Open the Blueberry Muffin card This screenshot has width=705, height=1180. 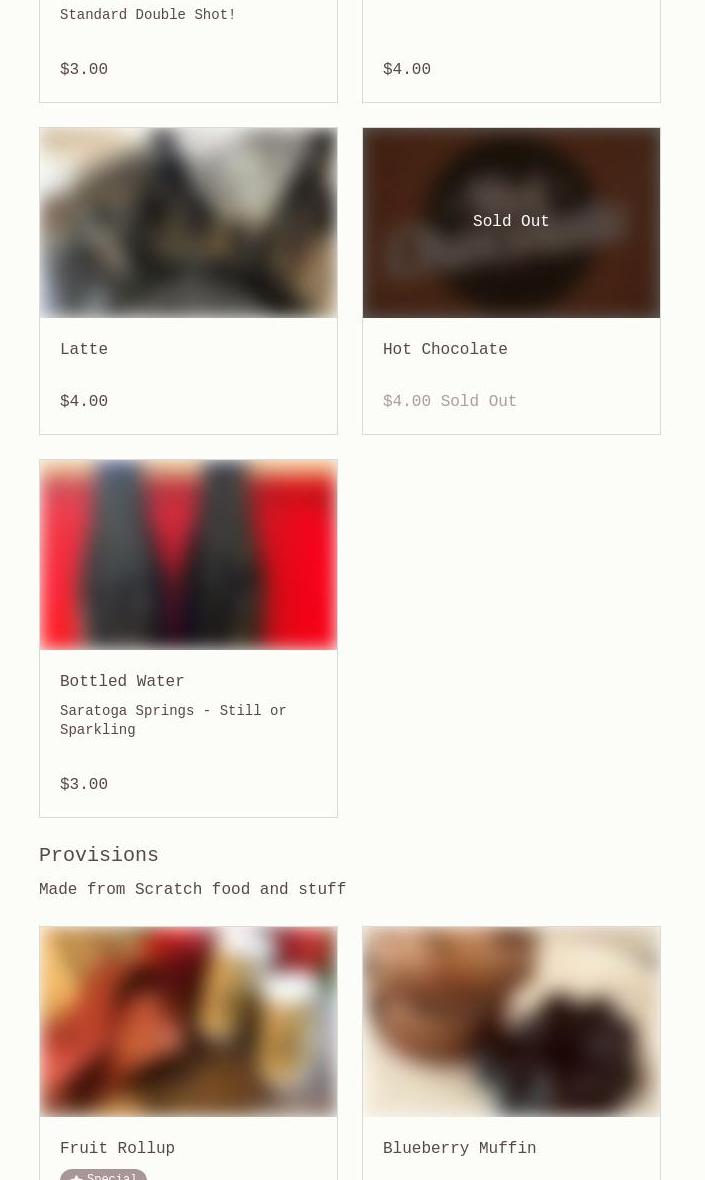[x=510, y=1050]
